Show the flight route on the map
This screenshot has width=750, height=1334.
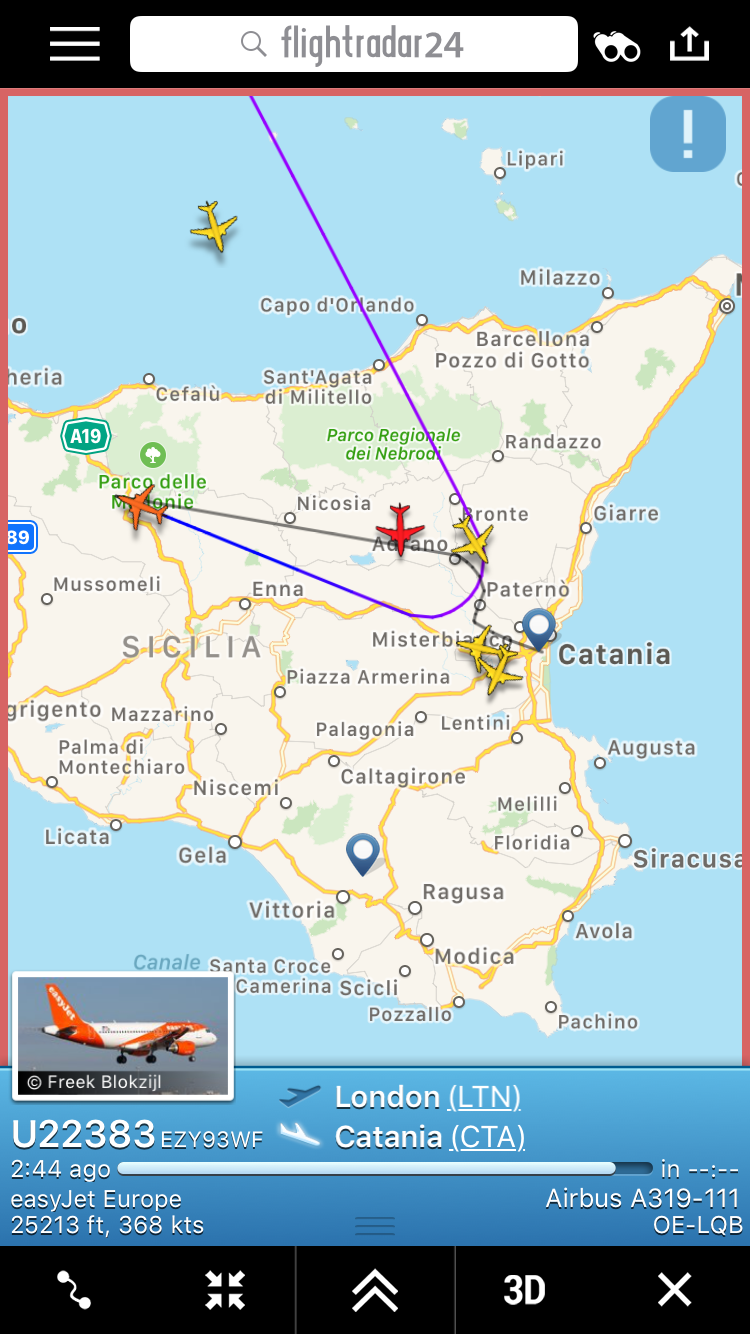[75, 1290]
